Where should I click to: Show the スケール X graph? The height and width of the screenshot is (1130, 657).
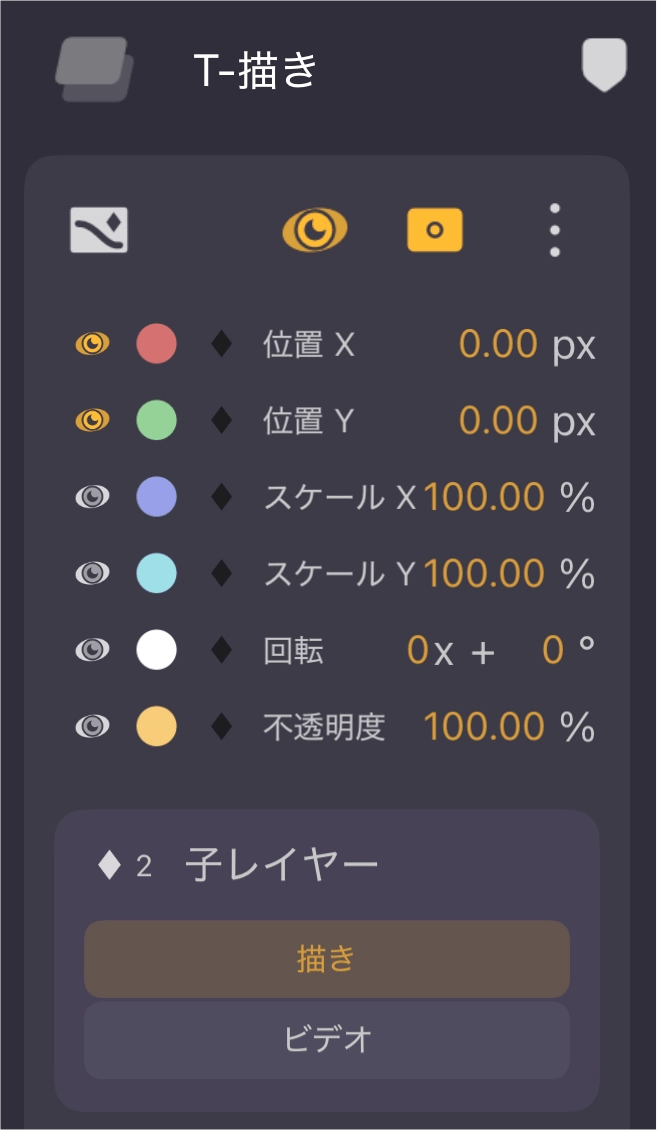pos(93,497)
